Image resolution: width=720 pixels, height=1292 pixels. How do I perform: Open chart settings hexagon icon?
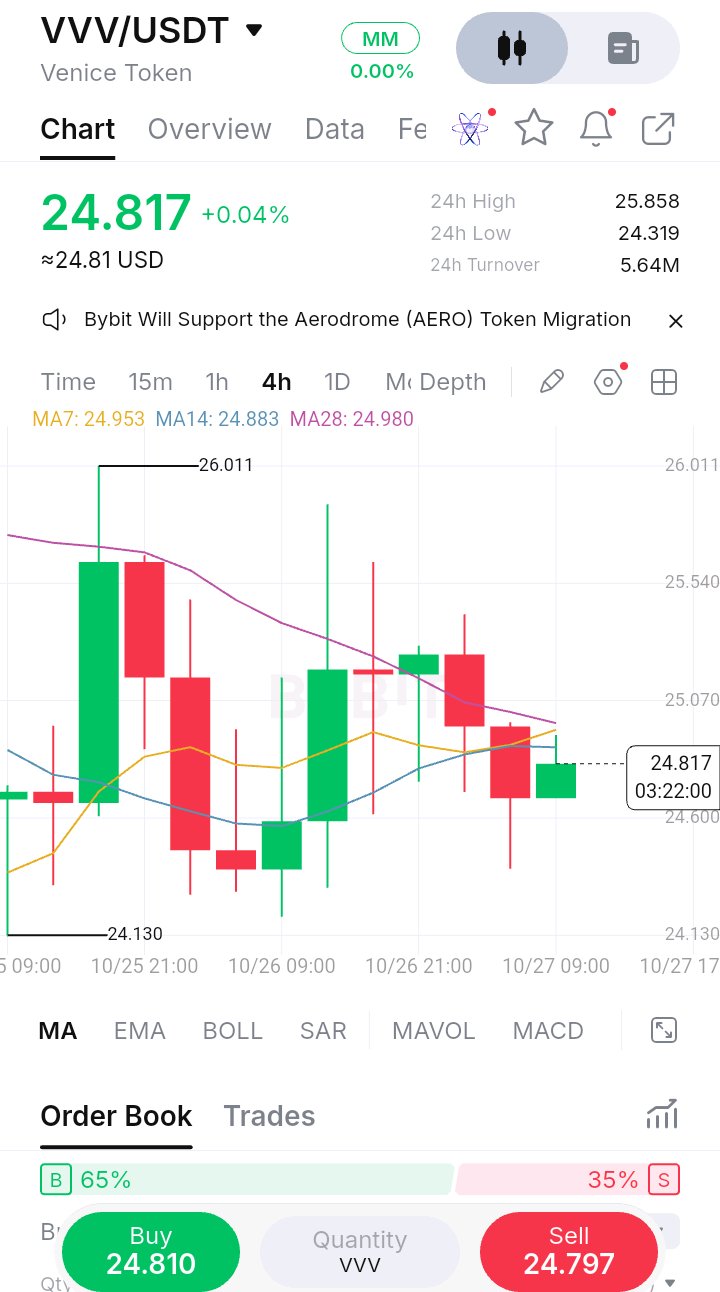tap(608, 382)
